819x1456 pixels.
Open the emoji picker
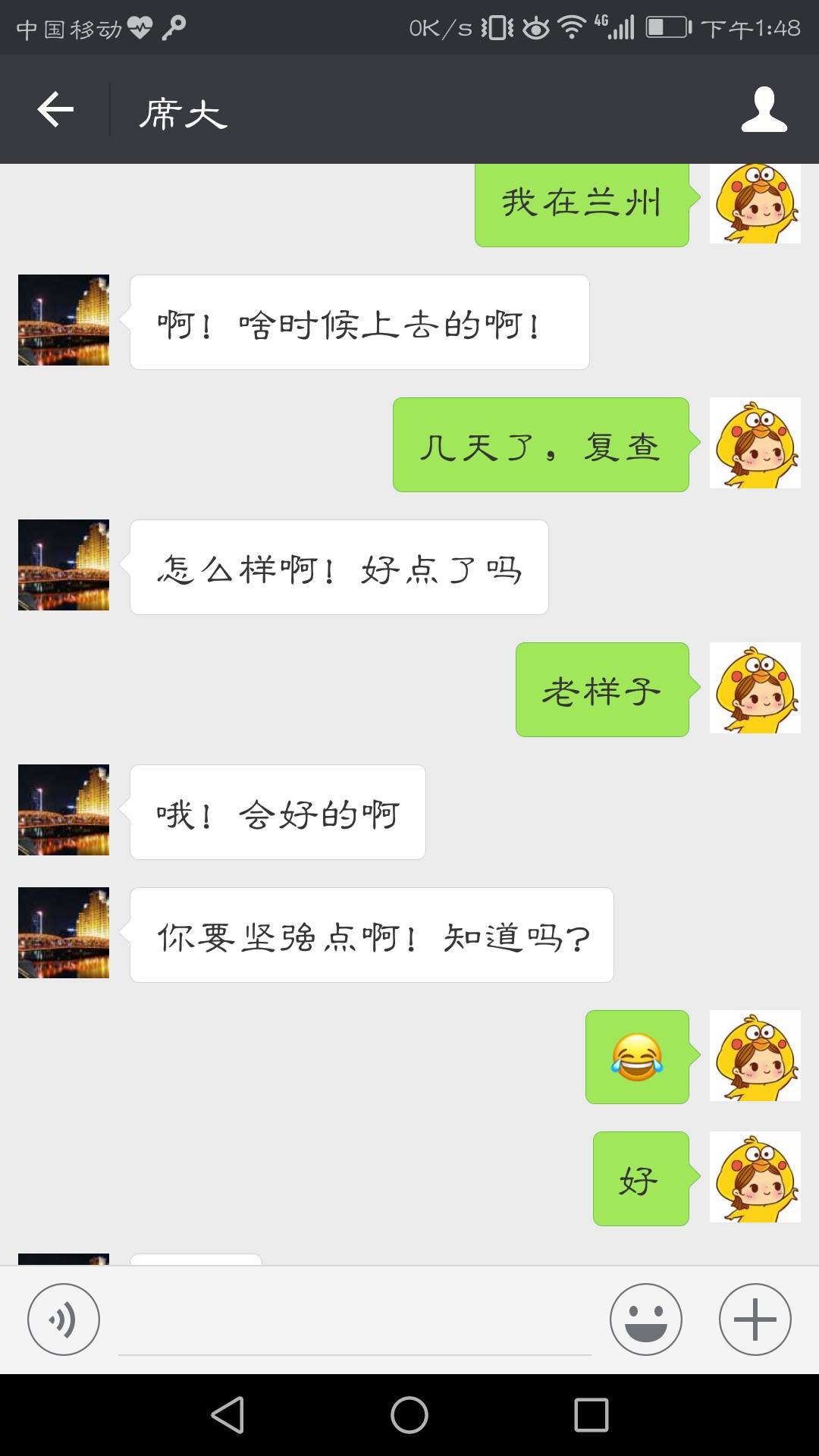pyautogui.click(x=646, y=1319)
